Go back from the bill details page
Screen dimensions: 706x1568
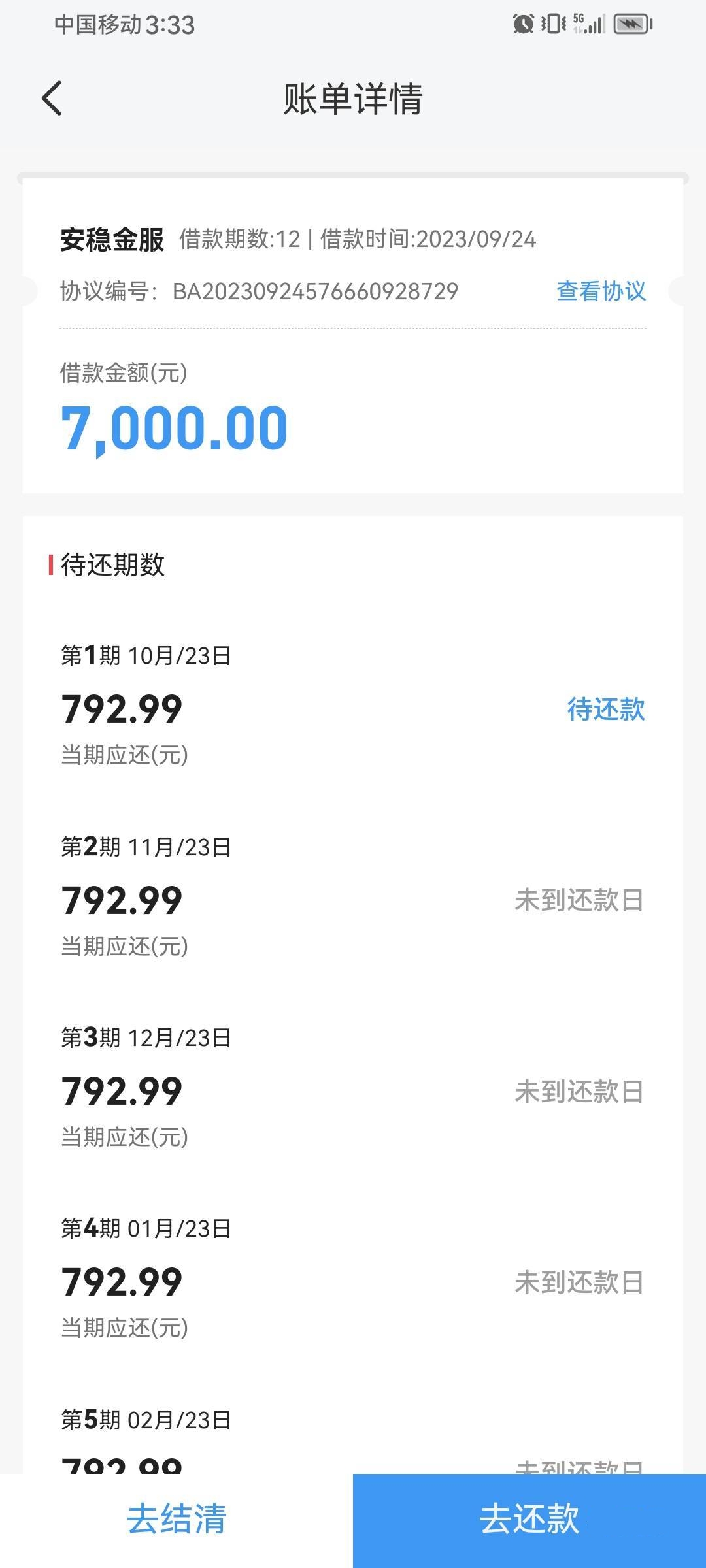[52, 99]
